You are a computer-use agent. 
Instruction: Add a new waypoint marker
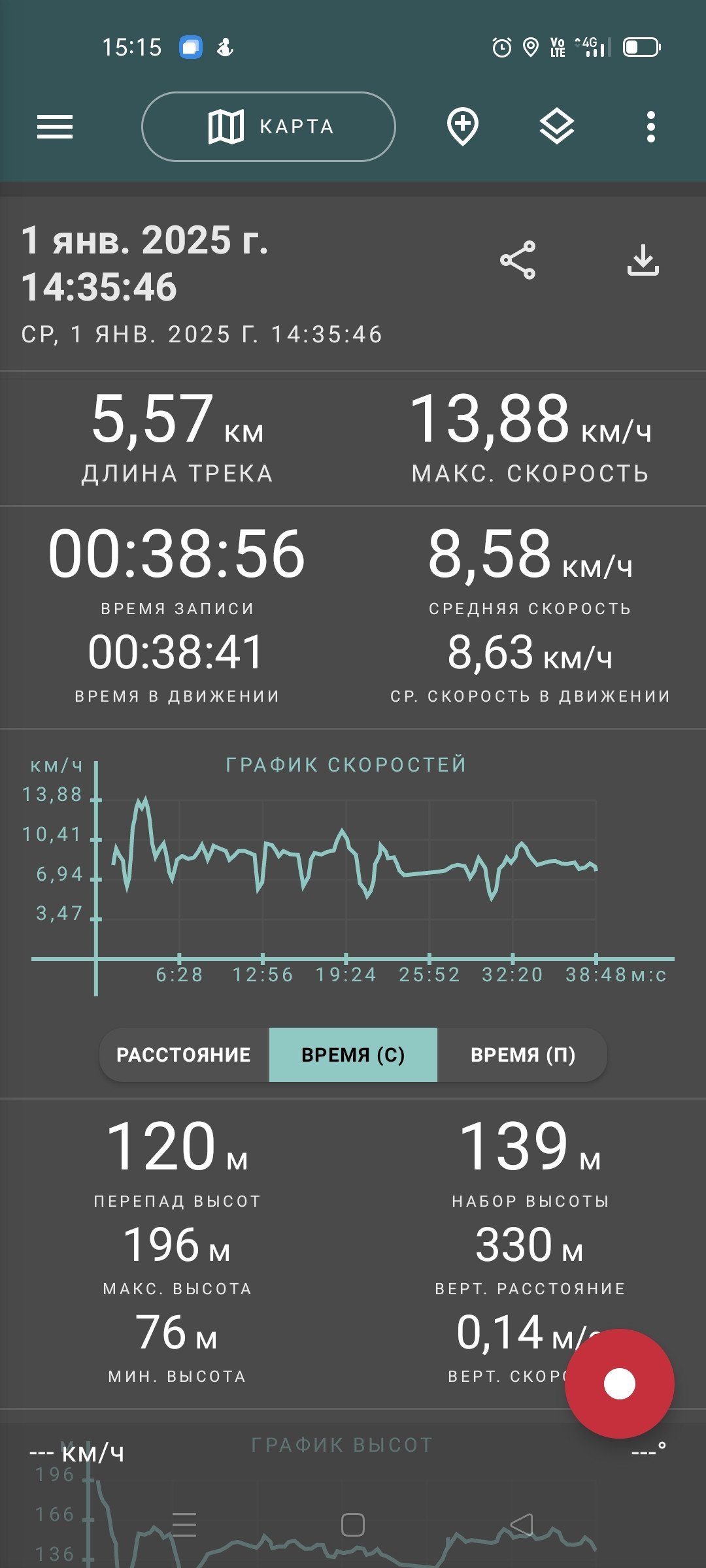463,127
